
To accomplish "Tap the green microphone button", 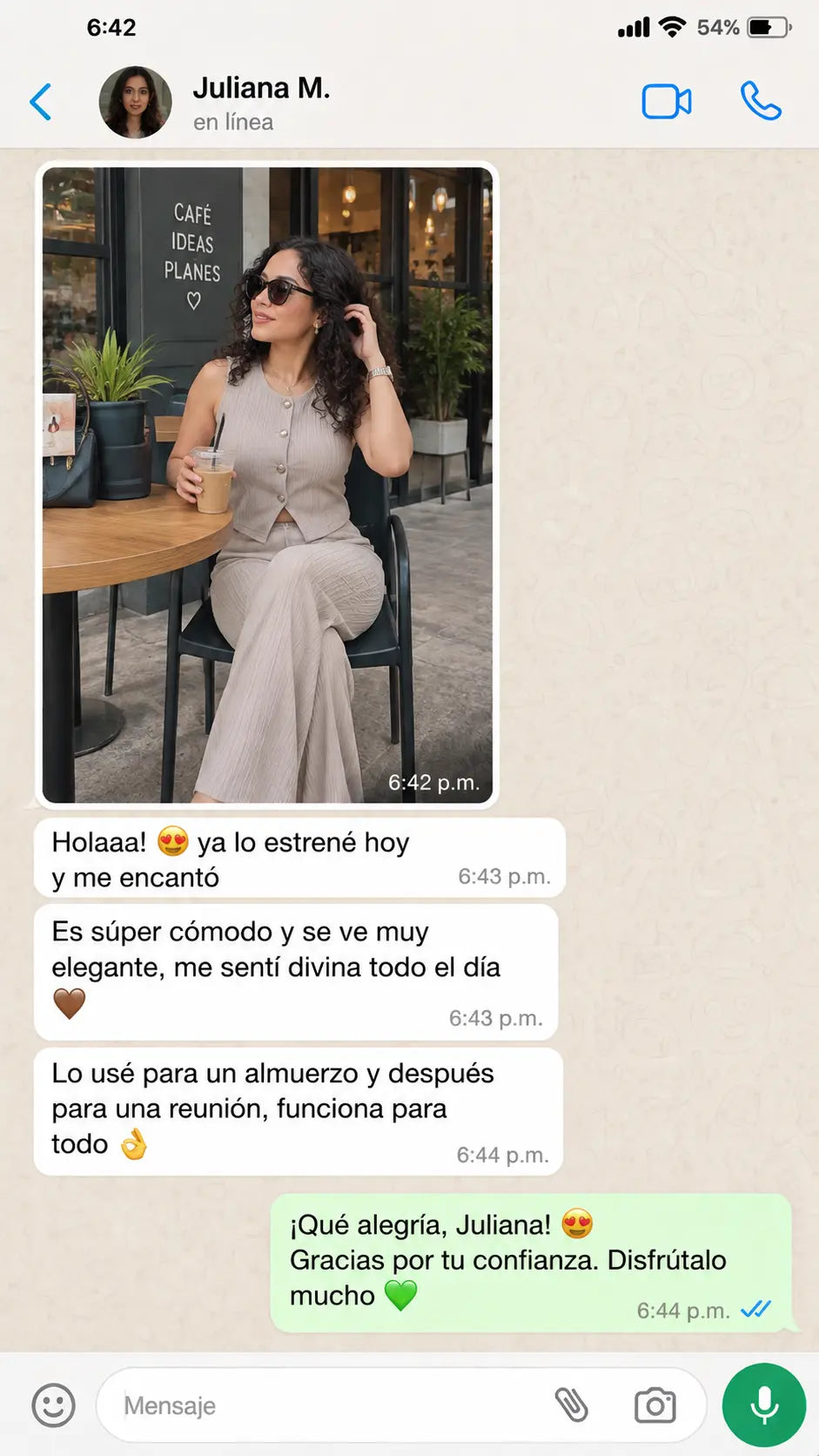I will click(764, 1405).
